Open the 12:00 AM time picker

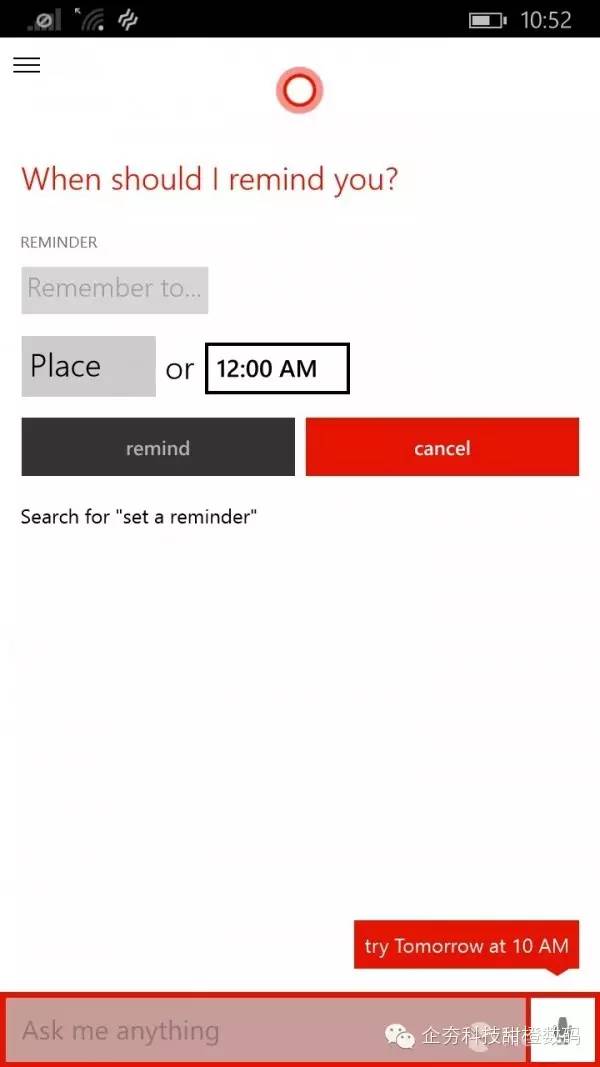[x=277, y=368]
